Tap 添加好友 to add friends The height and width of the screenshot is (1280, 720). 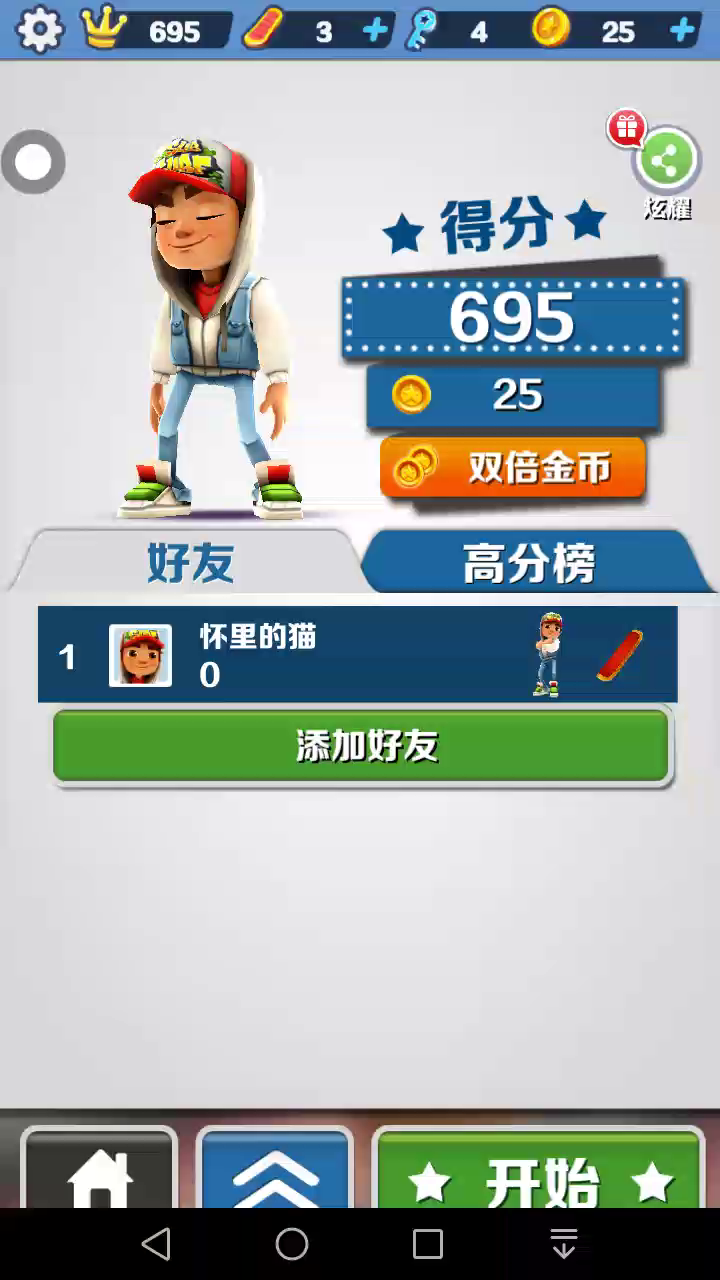point(360,746)
